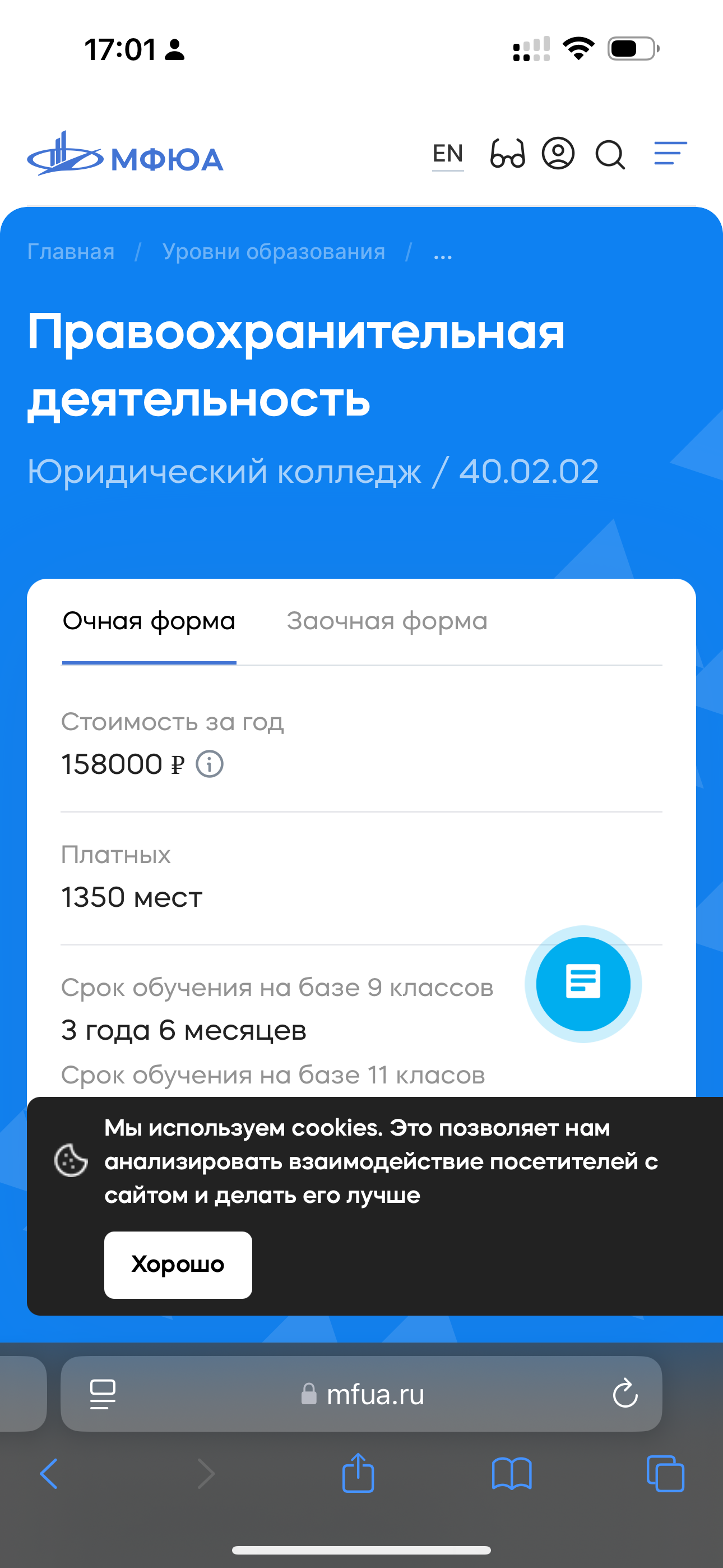Open the Safari share sheet
Screen dimensions: 723x1568
click(x=359, y=1473)
